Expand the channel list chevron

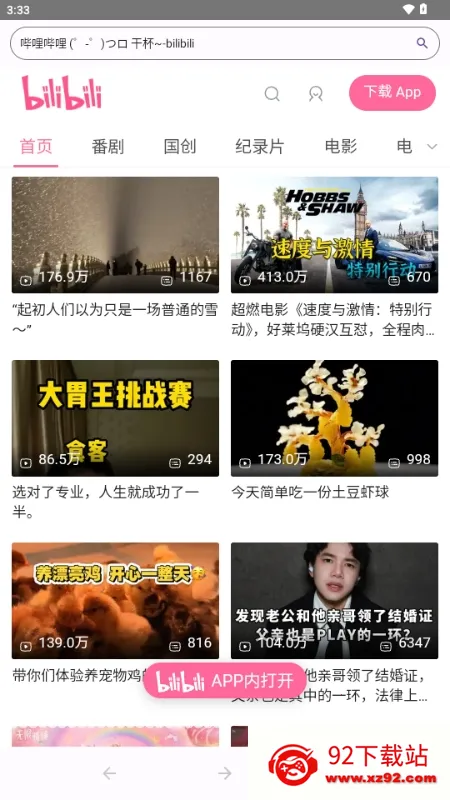[x=432, y=147]
